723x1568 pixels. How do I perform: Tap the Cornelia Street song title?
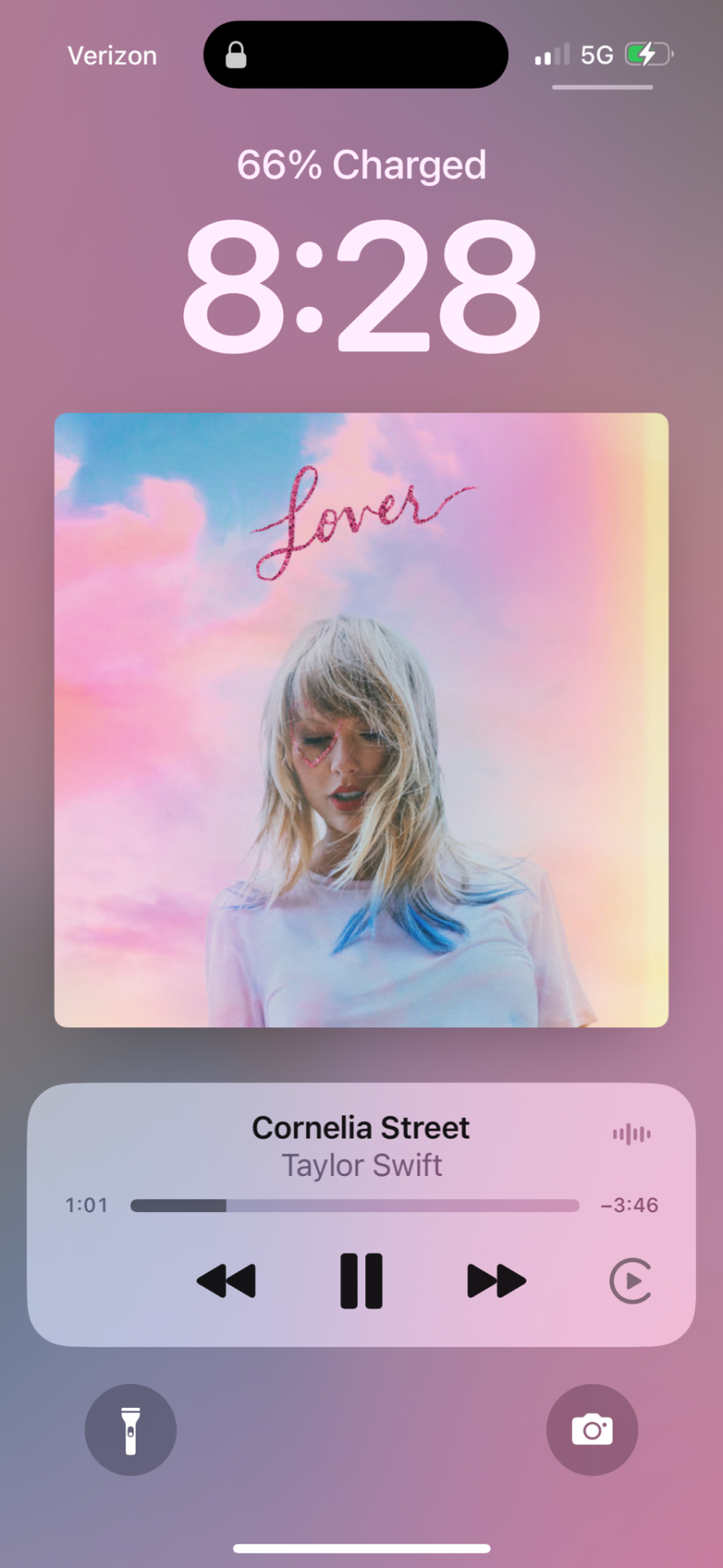pos(360,1128)
